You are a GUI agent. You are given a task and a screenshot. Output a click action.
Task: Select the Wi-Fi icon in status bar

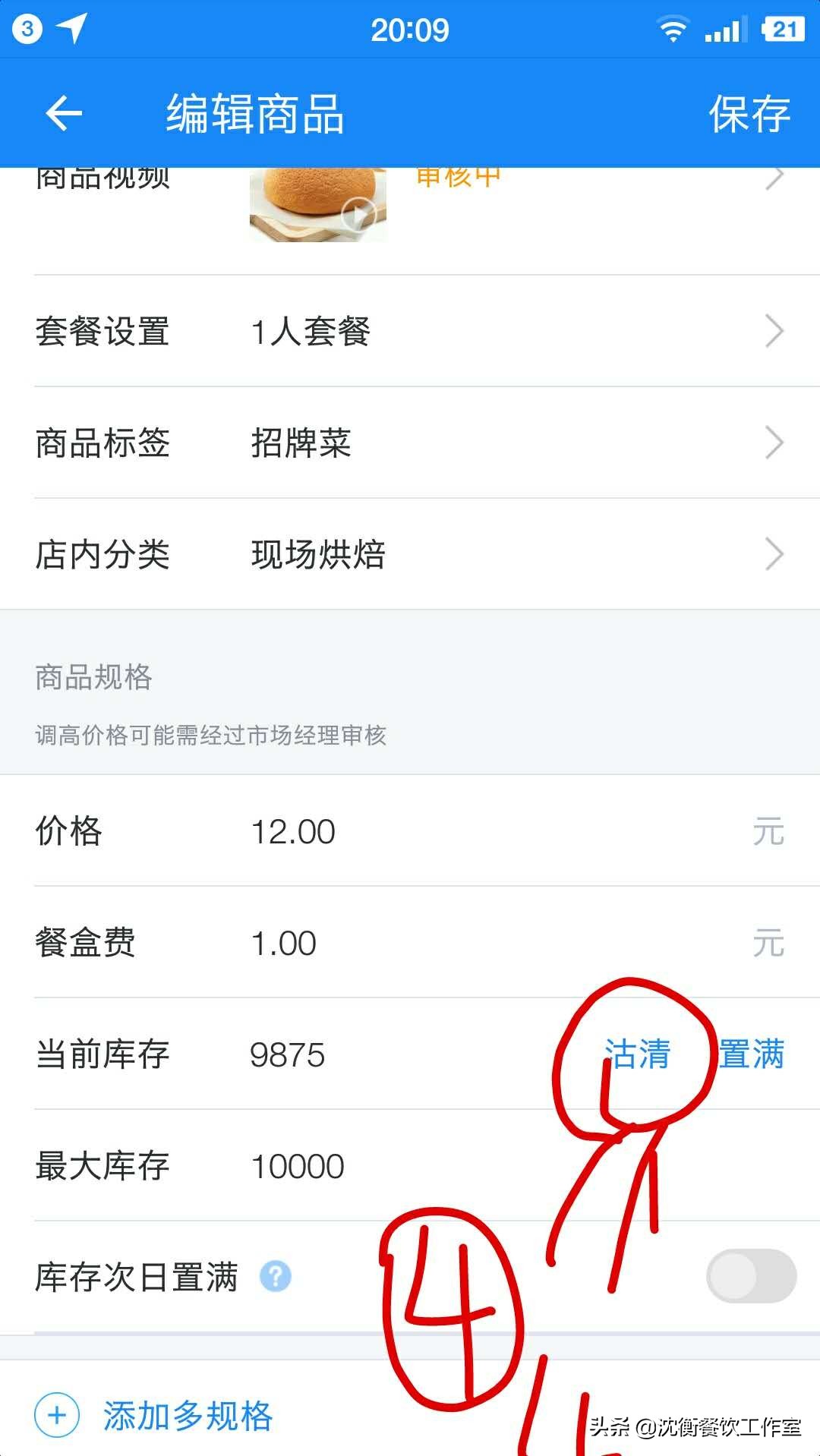pos(671,29)
